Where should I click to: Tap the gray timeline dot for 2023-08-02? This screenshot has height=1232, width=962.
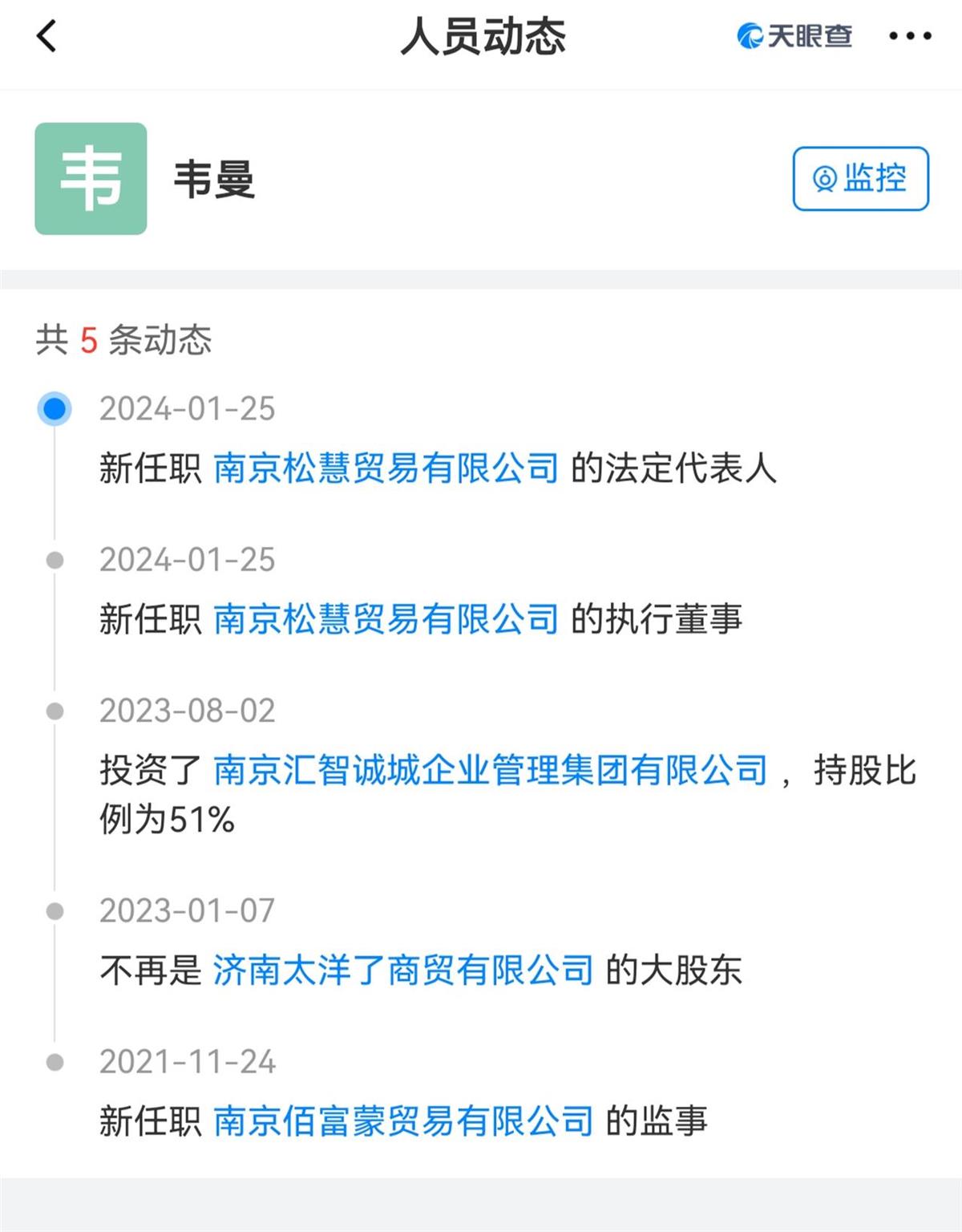tap(55, 710)
